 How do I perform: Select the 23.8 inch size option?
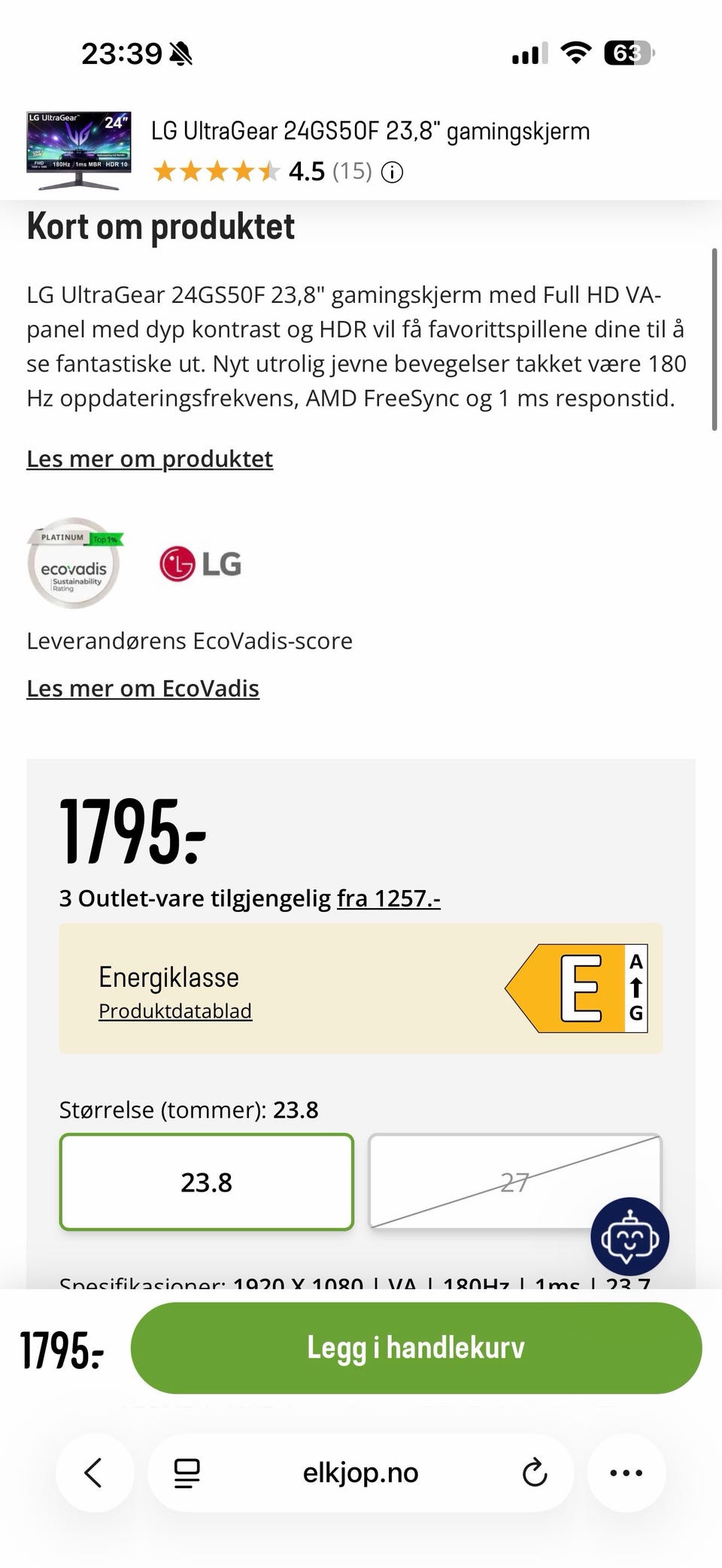coord(206,1182)
